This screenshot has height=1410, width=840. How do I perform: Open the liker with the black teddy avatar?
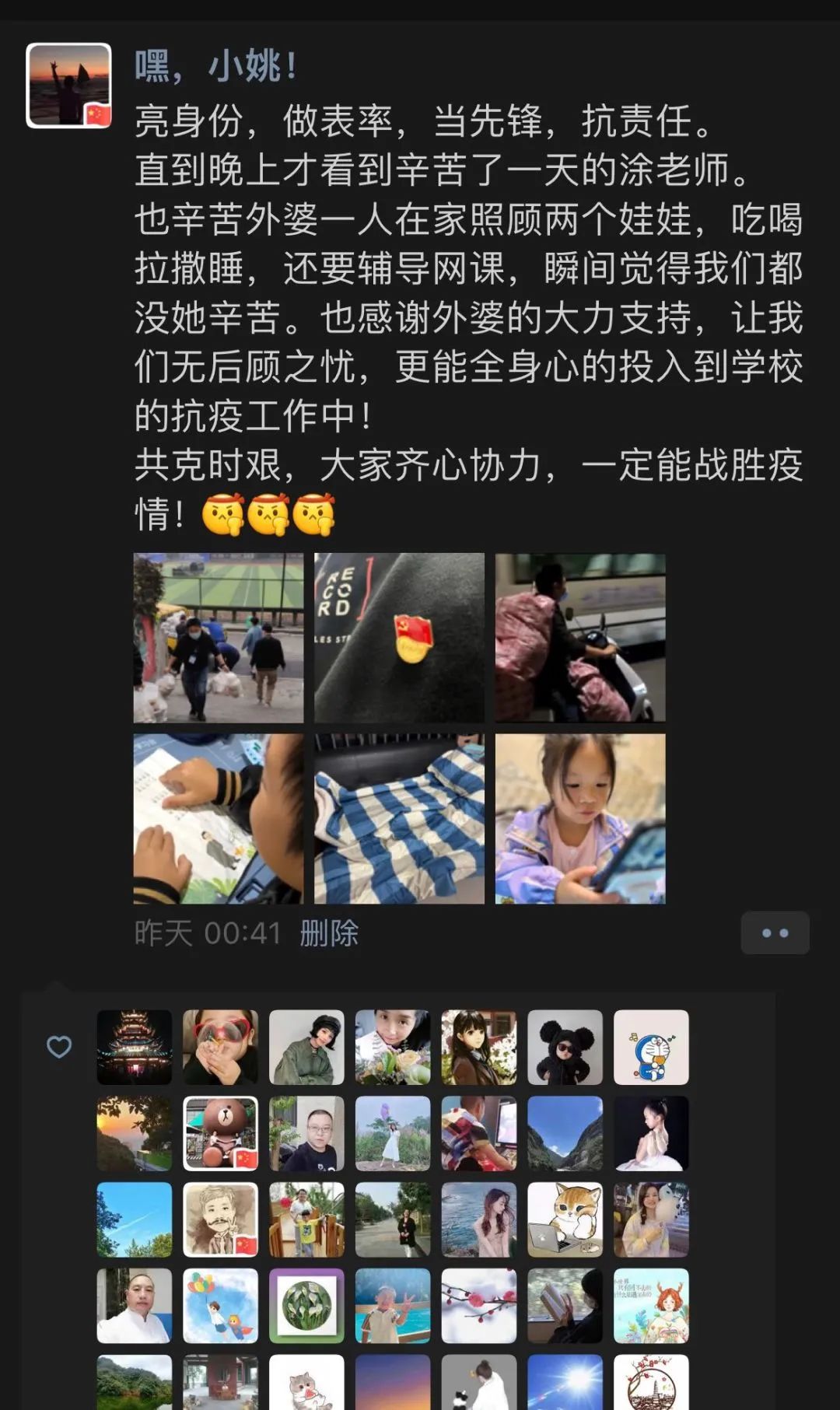click(565, 1047)
